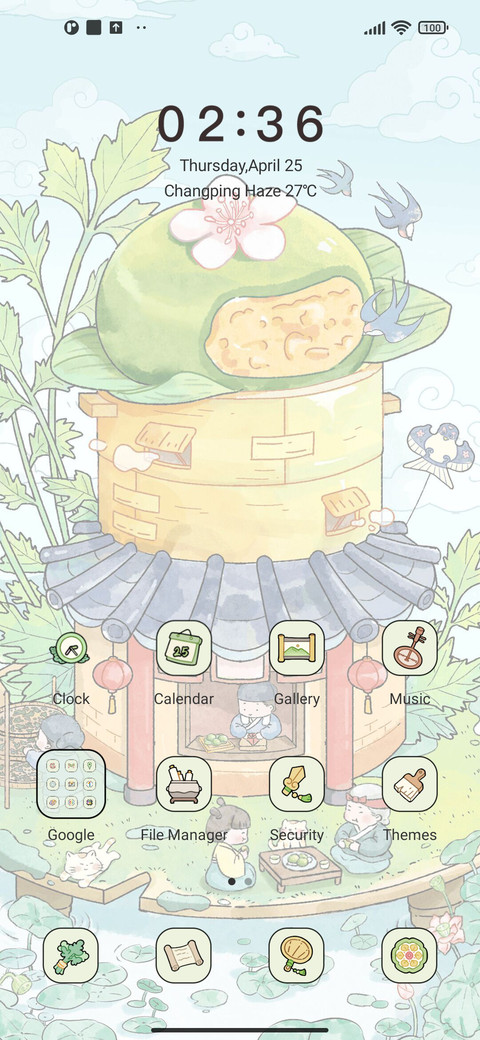Open the Themes app

409,784
